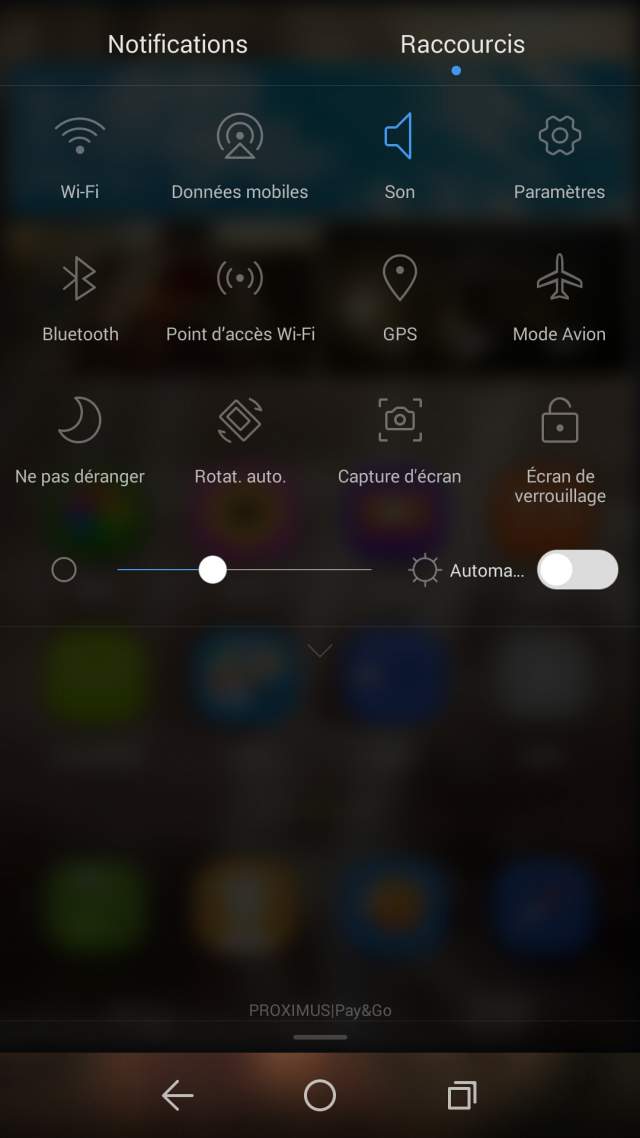This screenshot has height=1138, width=640.
Task: Toggle Rotat. auto. rotation
Action: point(240,421)
